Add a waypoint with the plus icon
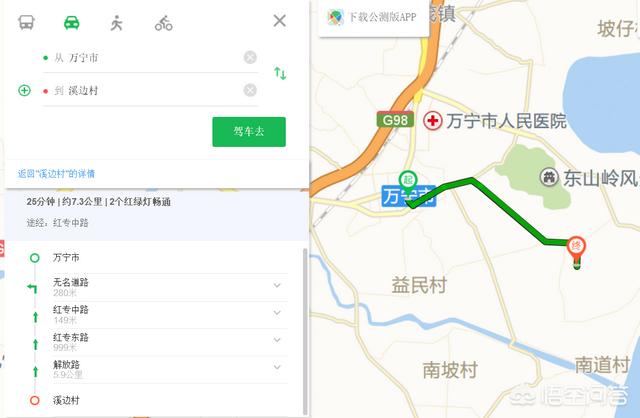Viewport: 640px width, 418px height. (x=24, y=91)
